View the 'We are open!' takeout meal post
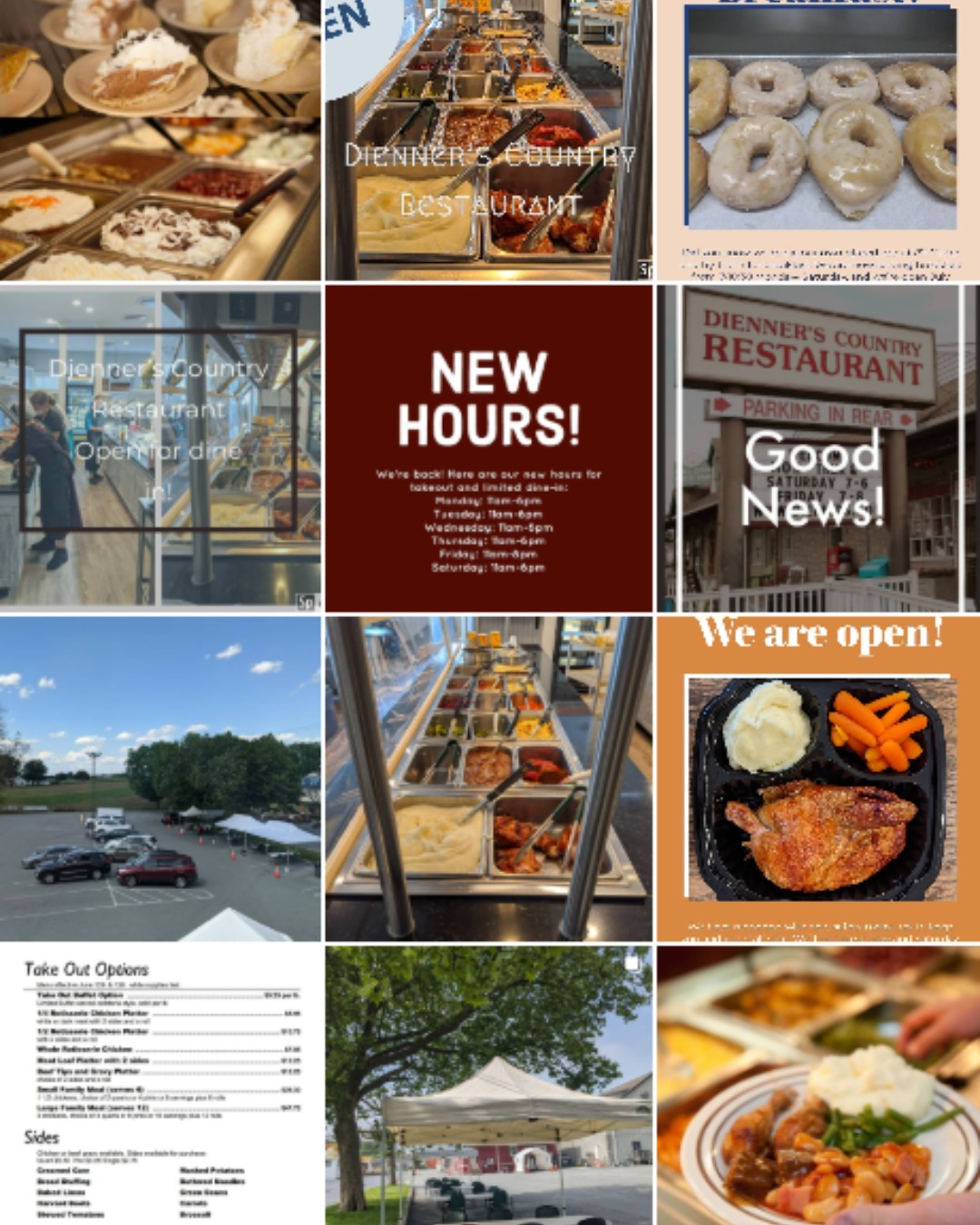Viewport: 980px width, 1225px height. tap(818, 779)
